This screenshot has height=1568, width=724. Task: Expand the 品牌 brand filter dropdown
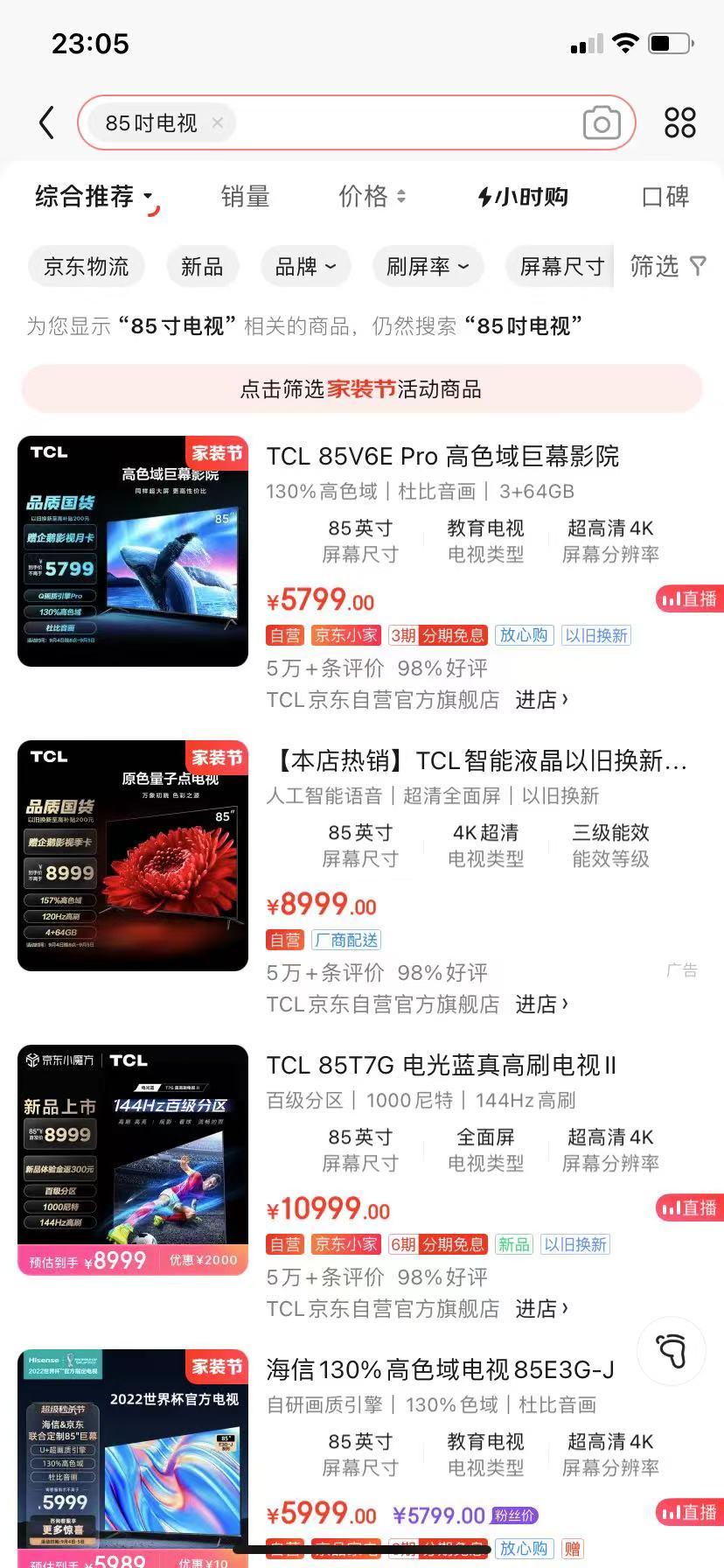[304, 267]
